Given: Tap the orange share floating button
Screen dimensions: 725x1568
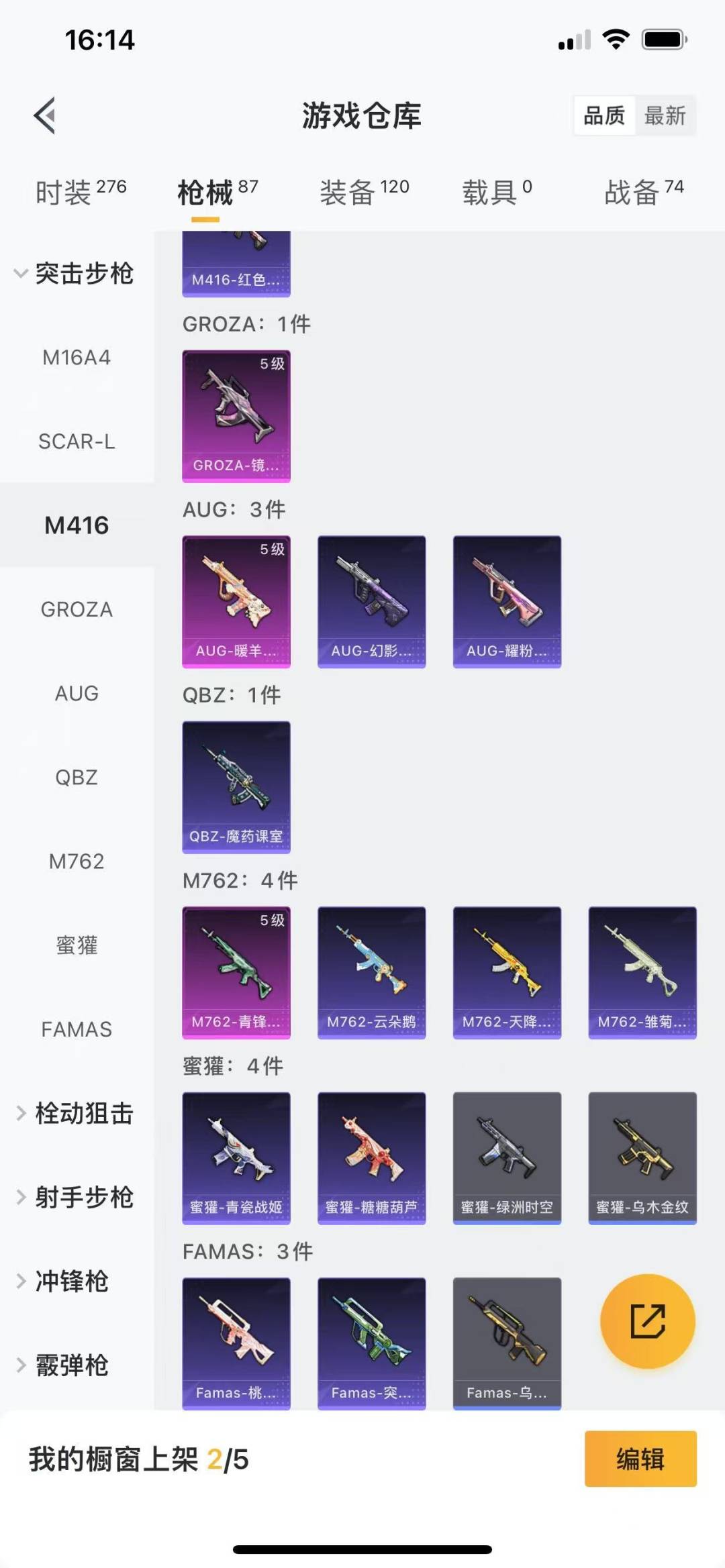Looking at the screenshot, I should click(x=647, y=1320).
